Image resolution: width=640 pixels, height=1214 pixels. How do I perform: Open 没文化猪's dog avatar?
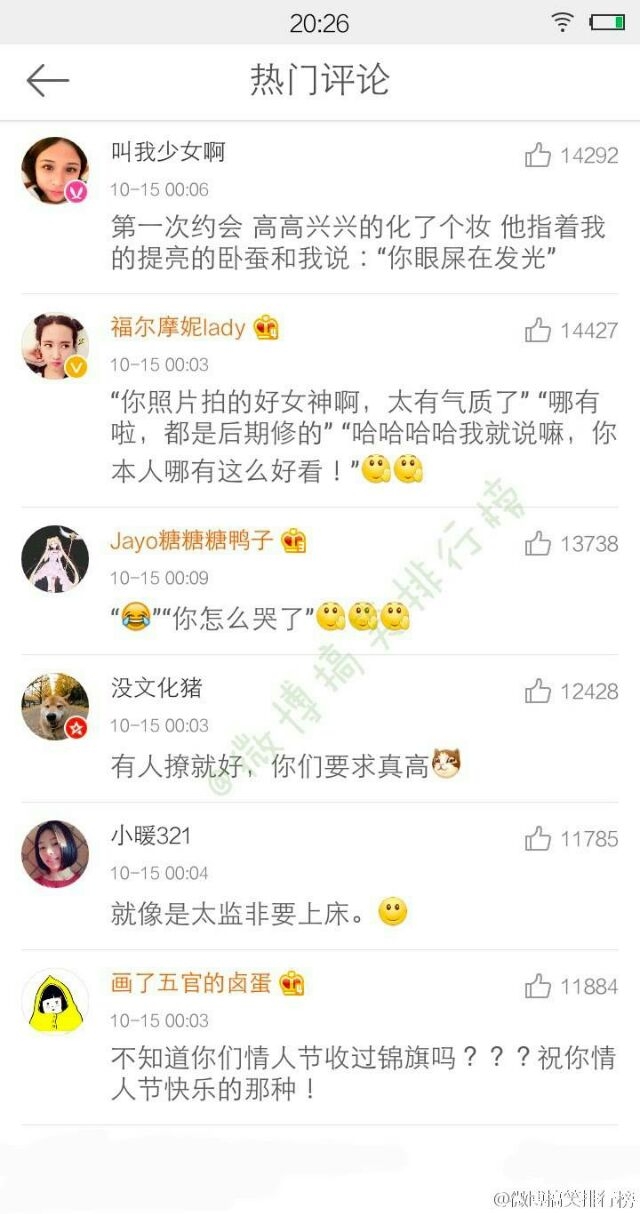tap(55, 707)
